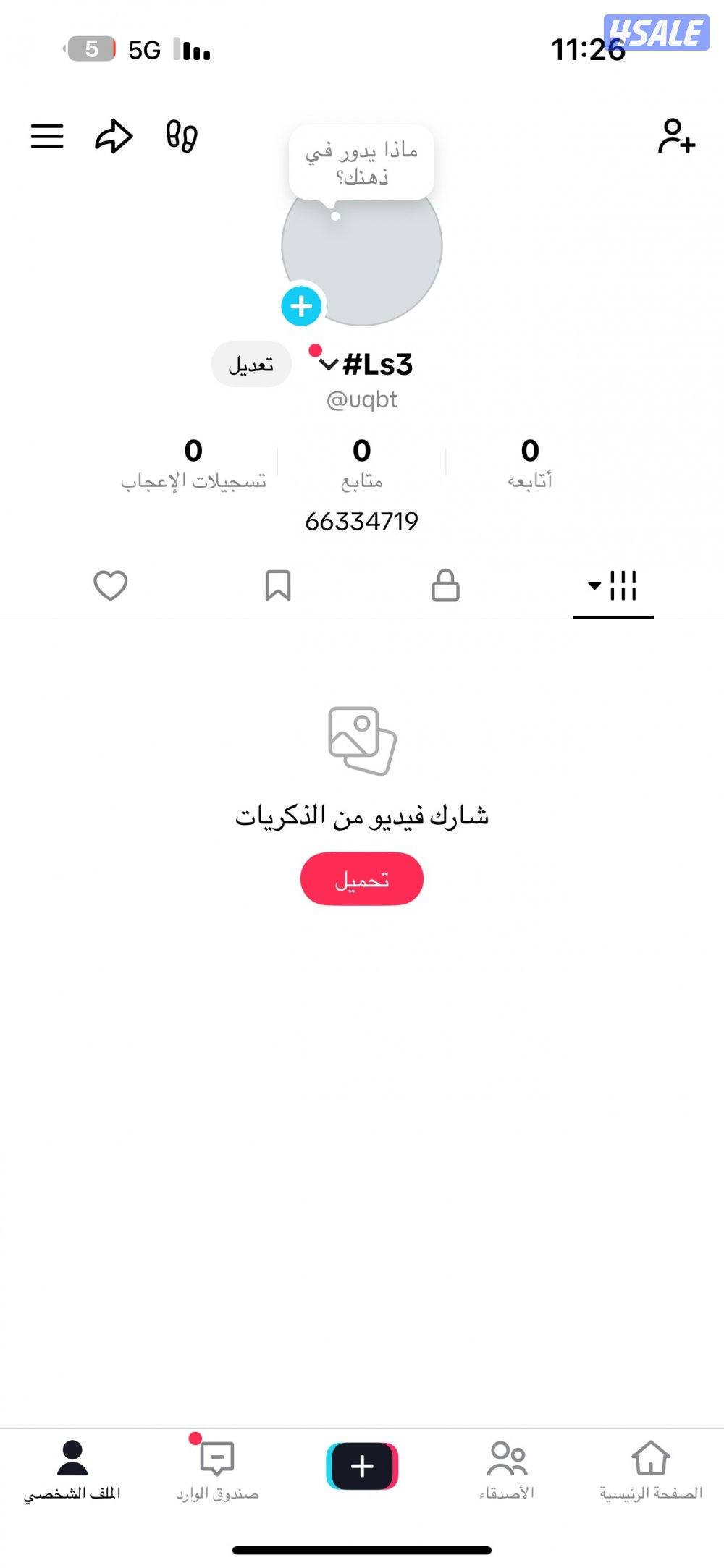The width and height of the screenshot is (724, 1568).
Task: Click the add friends icon top right
Action: pos(676,137)
